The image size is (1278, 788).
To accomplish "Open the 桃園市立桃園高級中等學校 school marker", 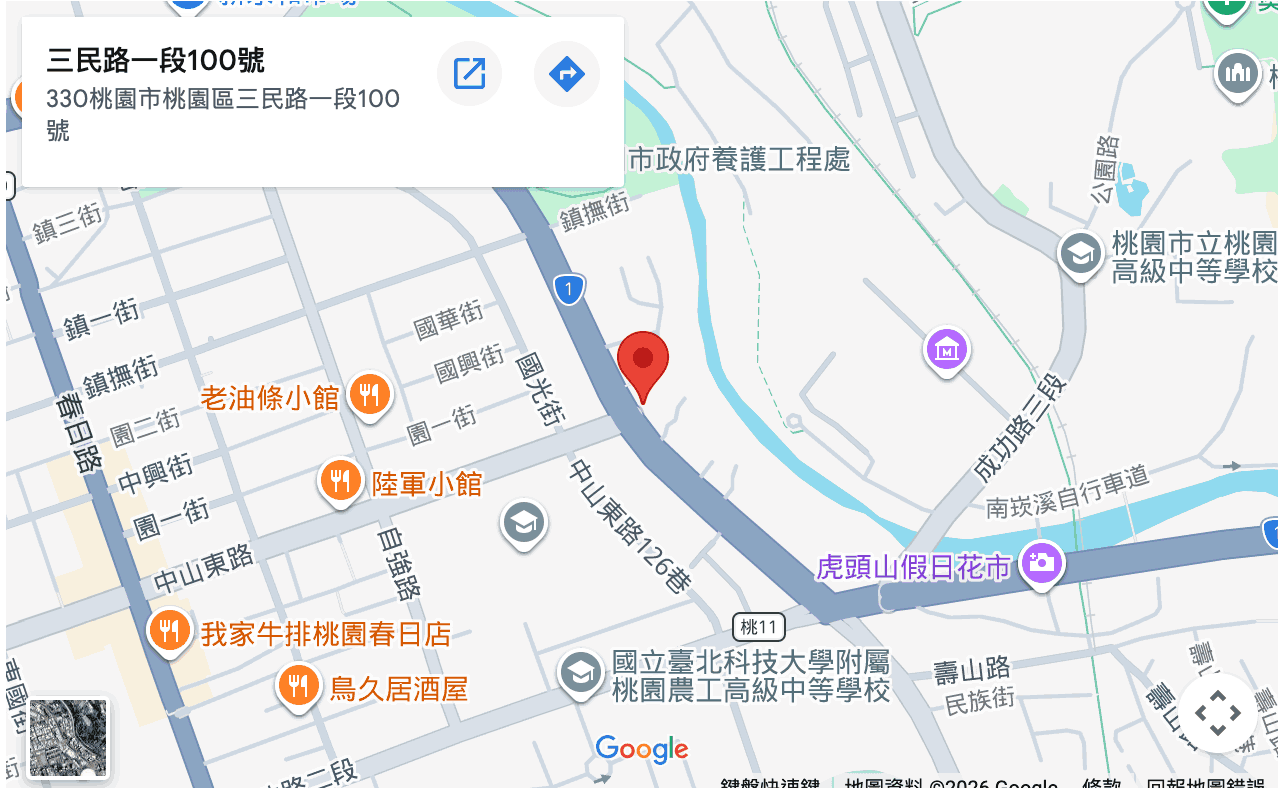I will pyautogui.click(x=1081, y=252).
